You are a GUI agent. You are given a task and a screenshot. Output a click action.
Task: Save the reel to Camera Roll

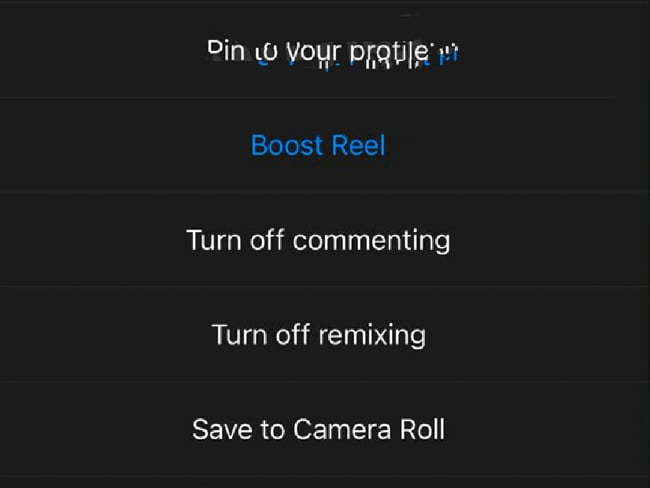pos(318,430)
